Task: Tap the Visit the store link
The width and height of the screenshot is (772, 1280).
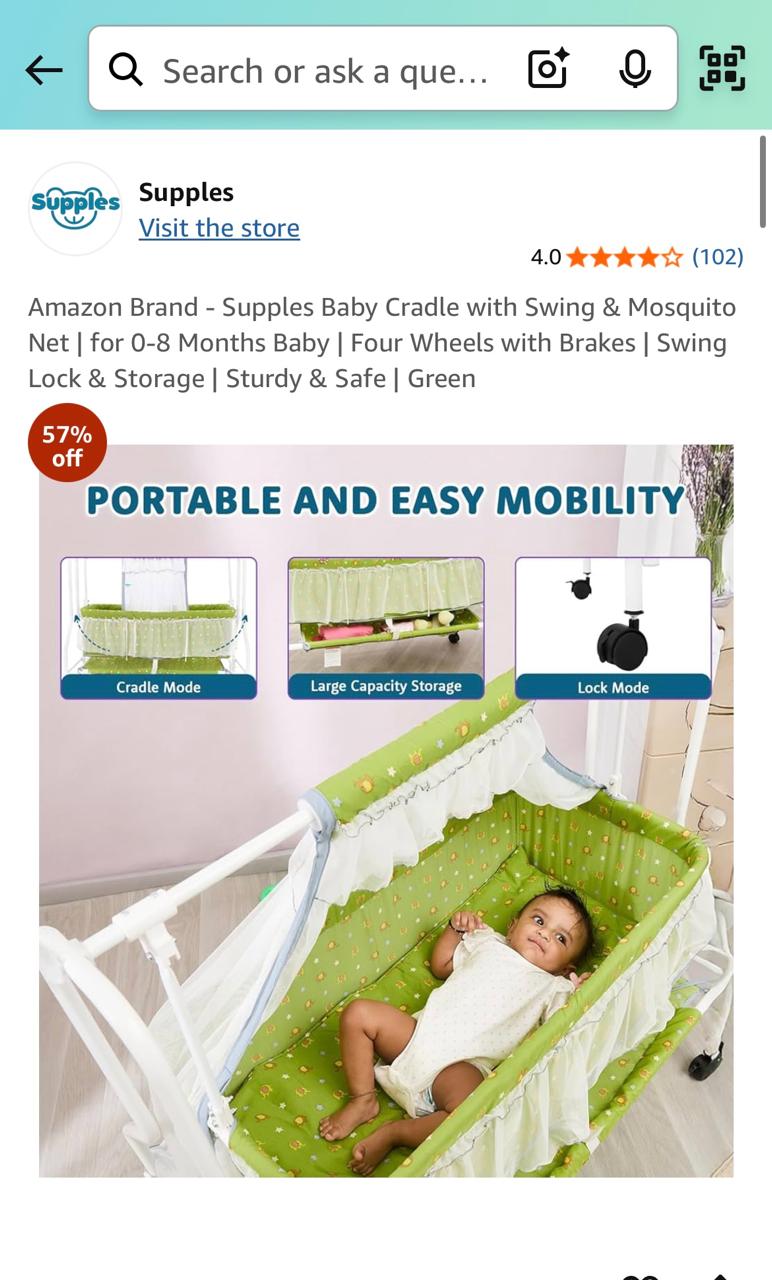Action: (x=219, y=228)
